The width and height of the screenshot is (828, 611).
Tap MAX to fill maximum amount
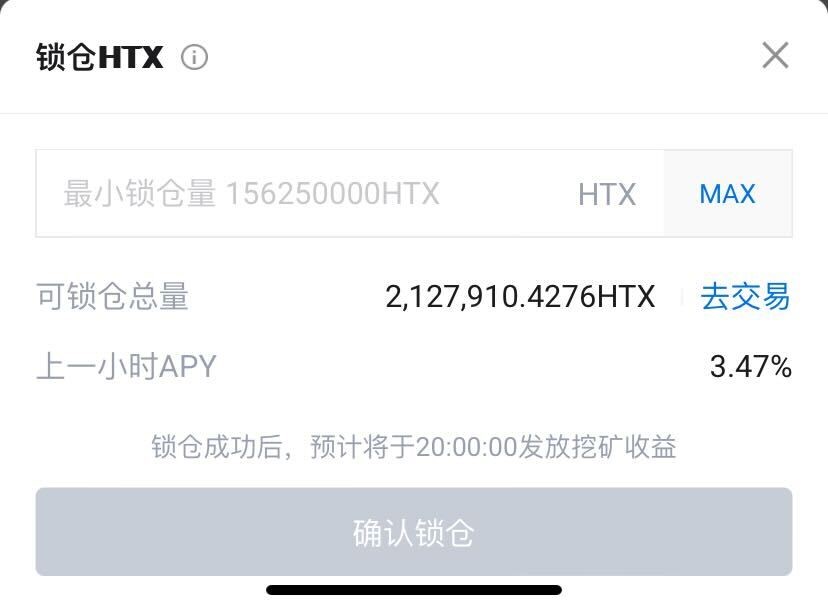(x=727, y=194)
